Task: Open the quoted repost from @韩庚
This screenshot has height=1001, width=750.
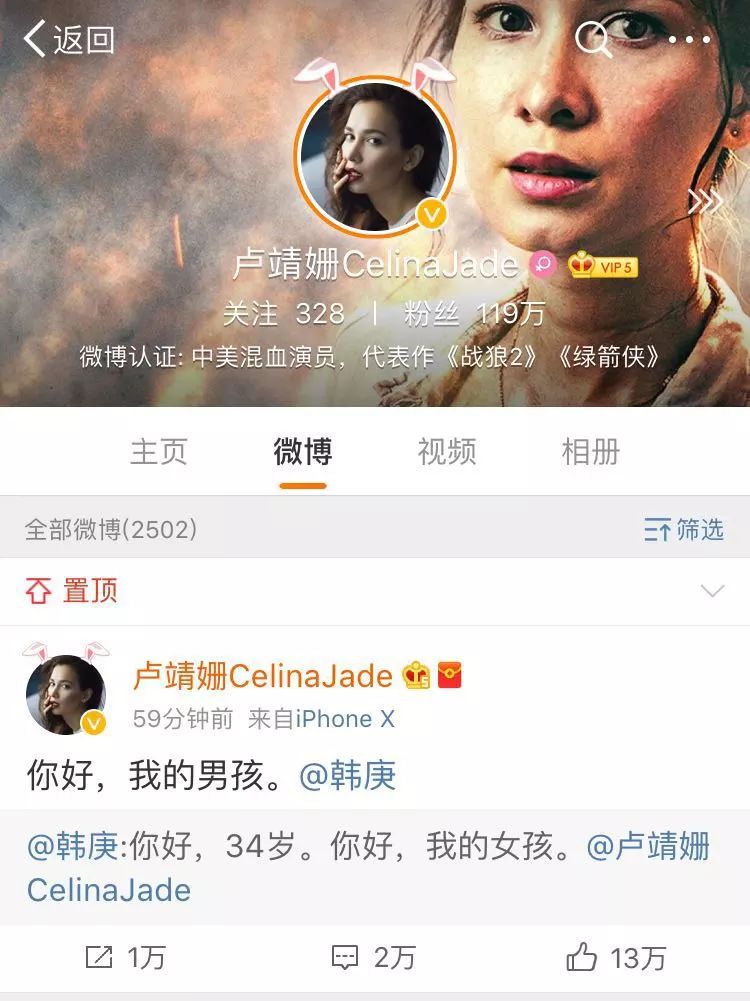Action: coord(370,866)
